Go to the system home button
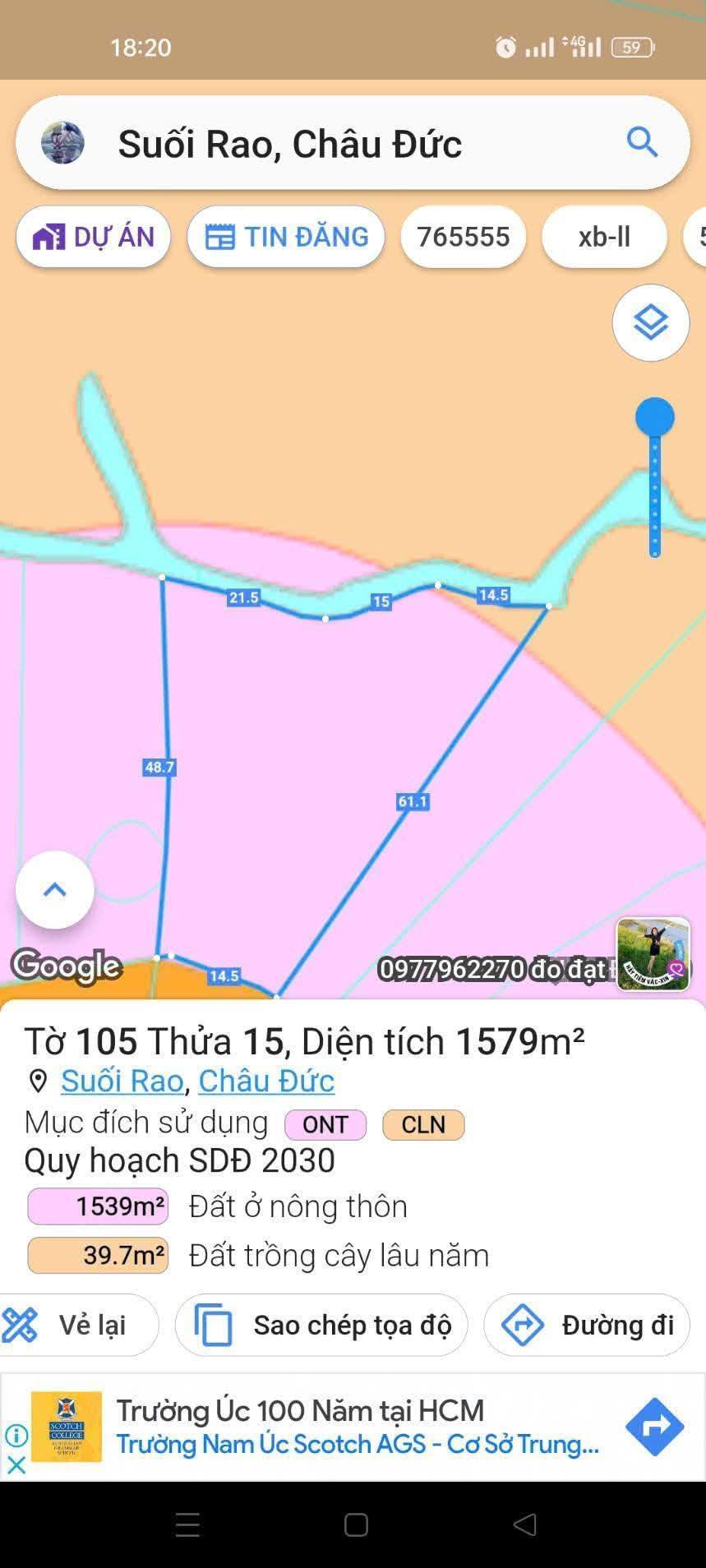 click(356, 1525)
